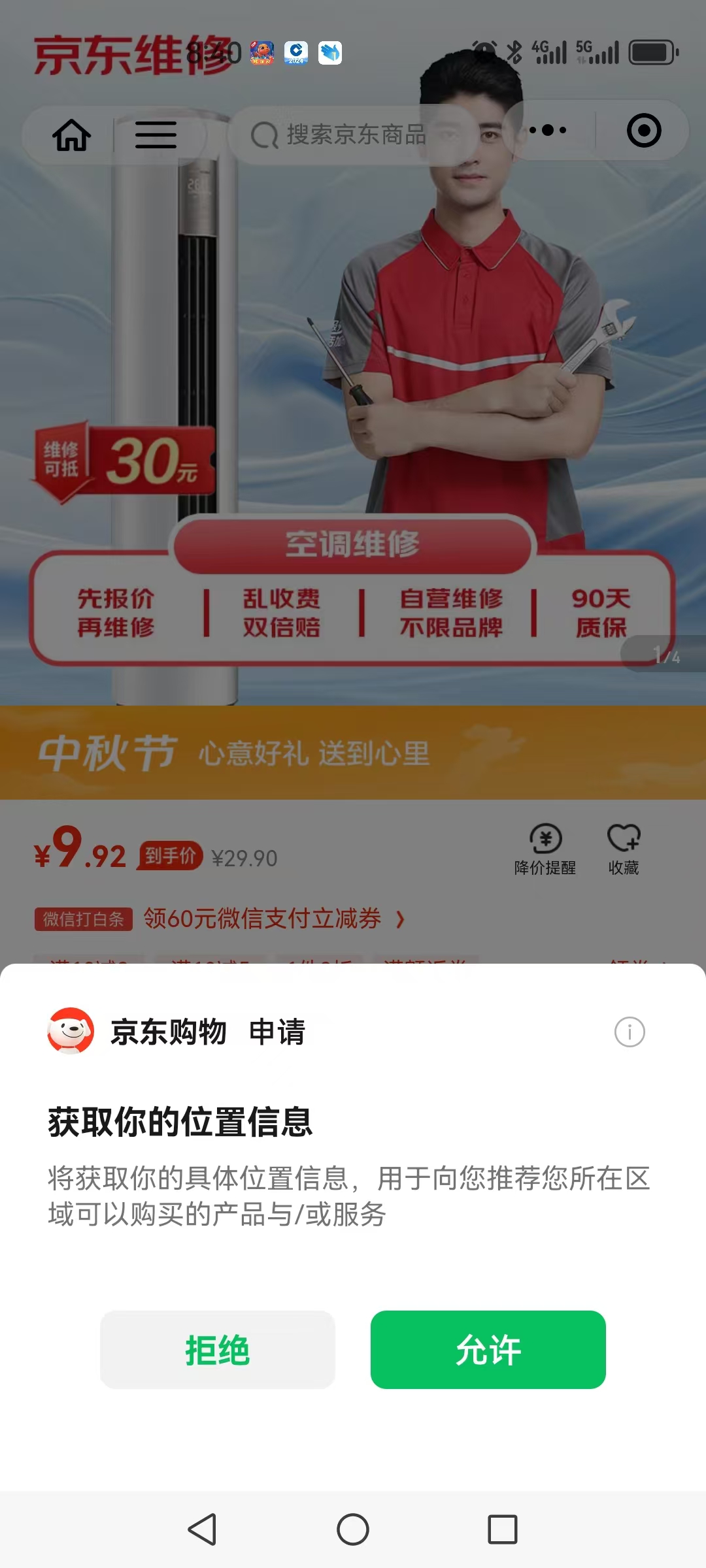The width and height of the screenshot is (706, 1568).
Task: Add this product to 收藏 favorites
Action: pyautogui.click(x=624, y=849)
